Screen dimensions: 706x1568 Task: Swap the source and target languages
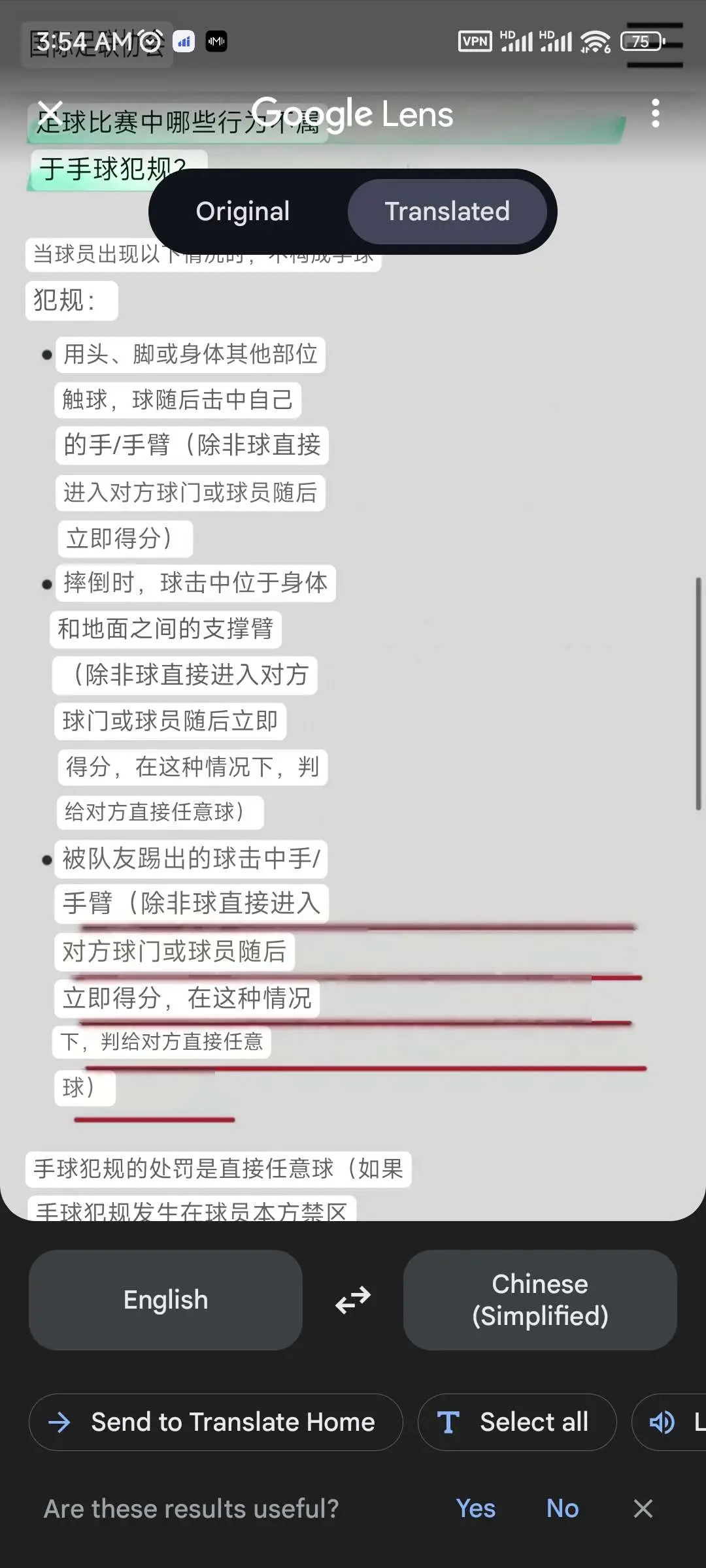353,1300
